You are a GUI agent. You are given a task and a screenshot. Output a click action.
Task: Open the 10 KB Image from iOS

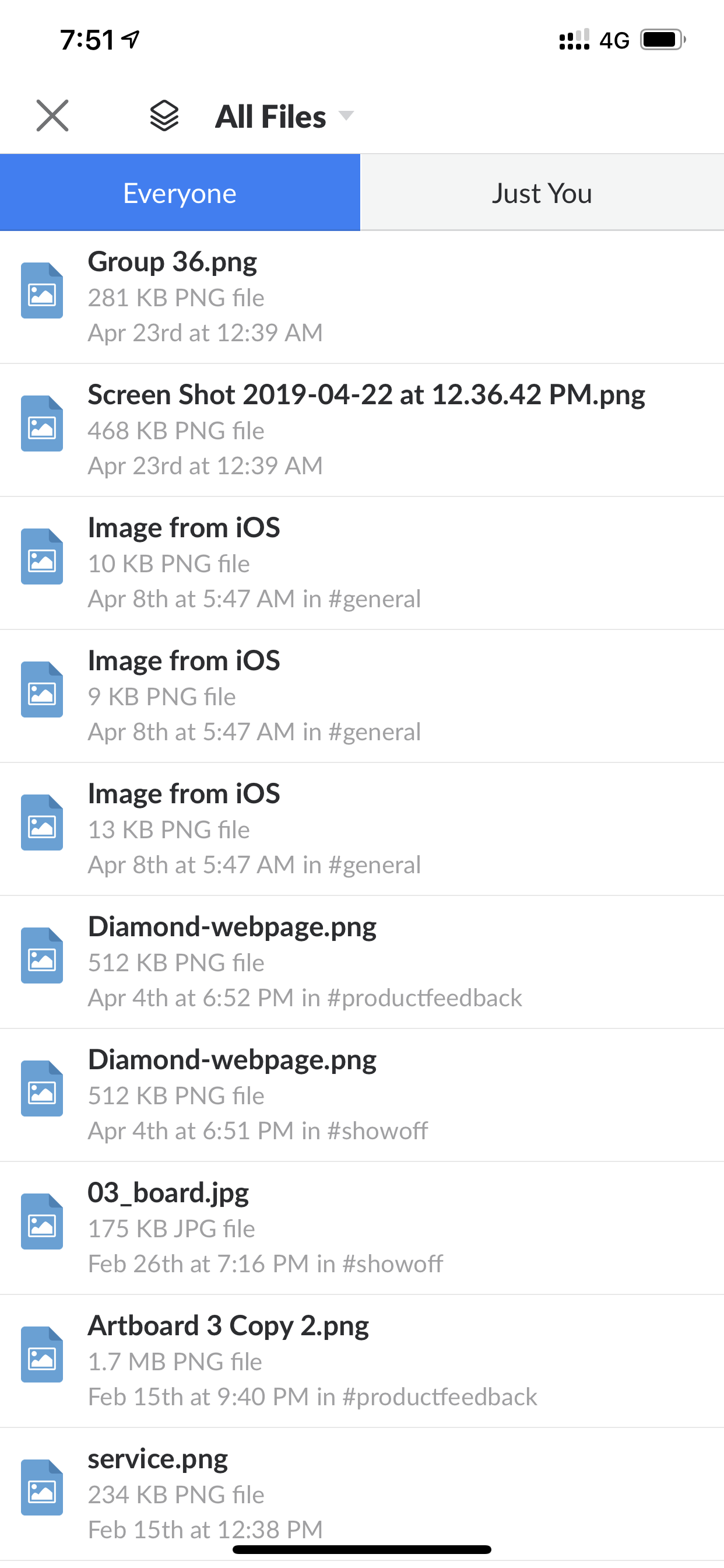tap(362, 563)
